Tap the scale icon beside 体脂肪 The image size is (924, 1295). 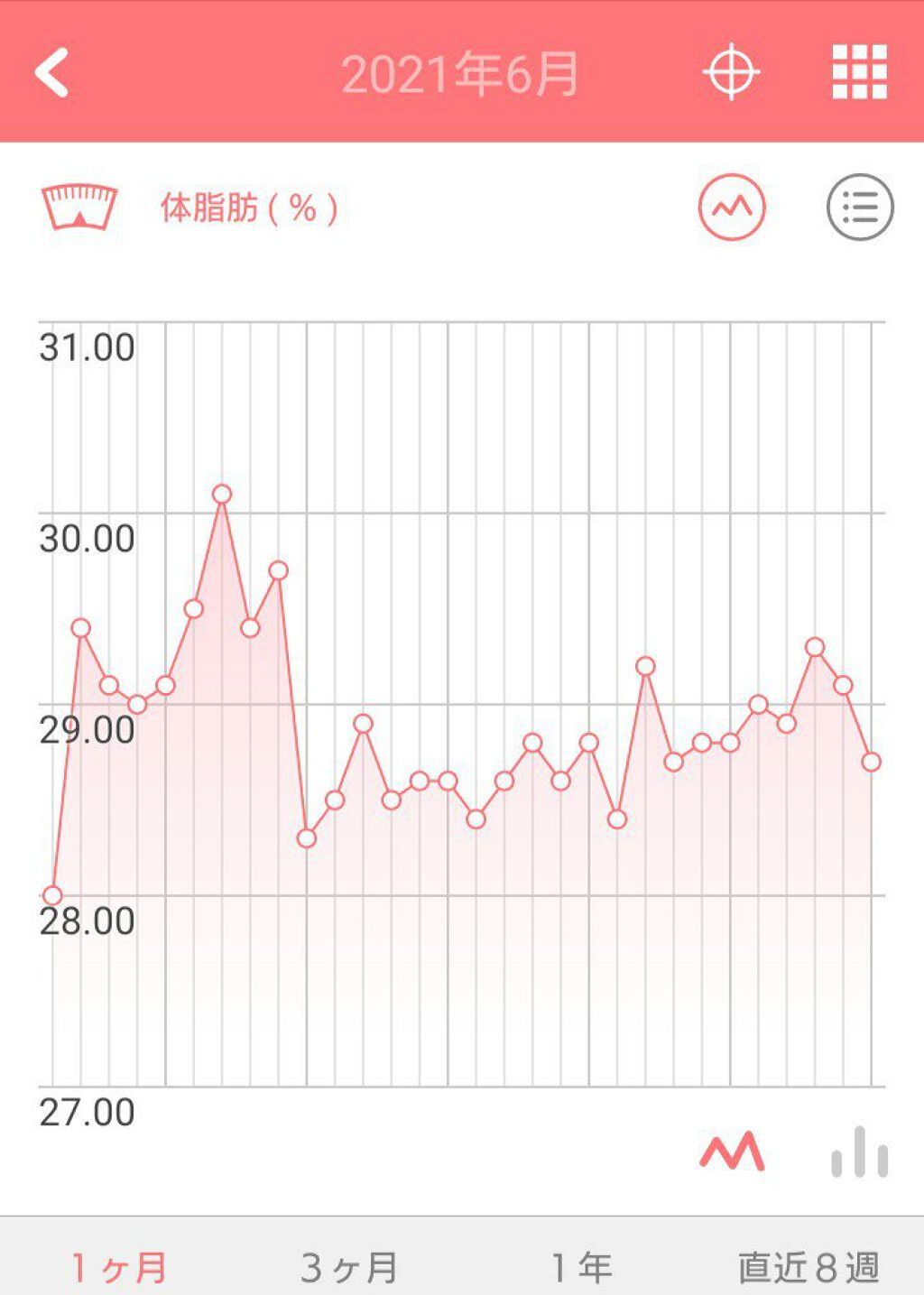coord(79,208)
